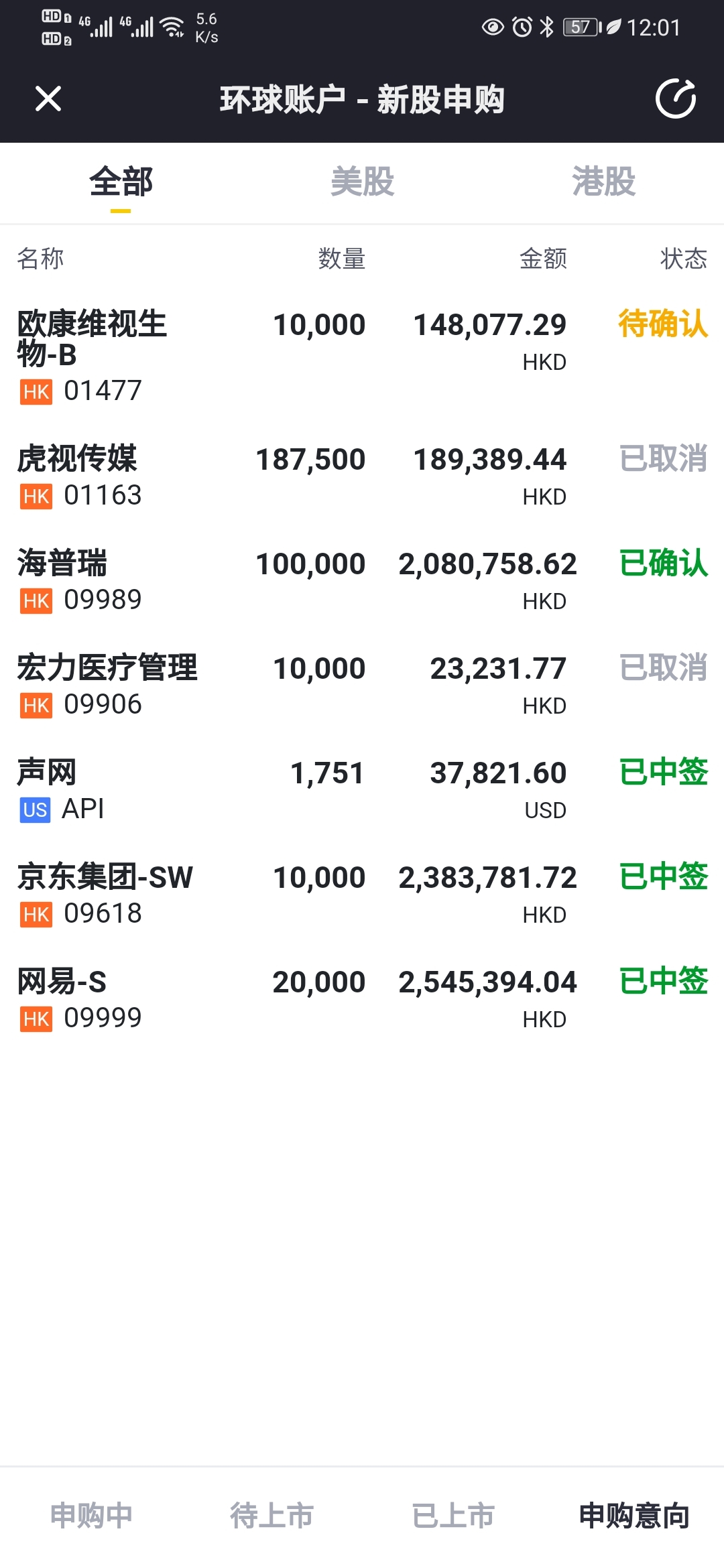724x1568 pixels.
Task: Close the 新股申购 page
Action: point(48,99)
